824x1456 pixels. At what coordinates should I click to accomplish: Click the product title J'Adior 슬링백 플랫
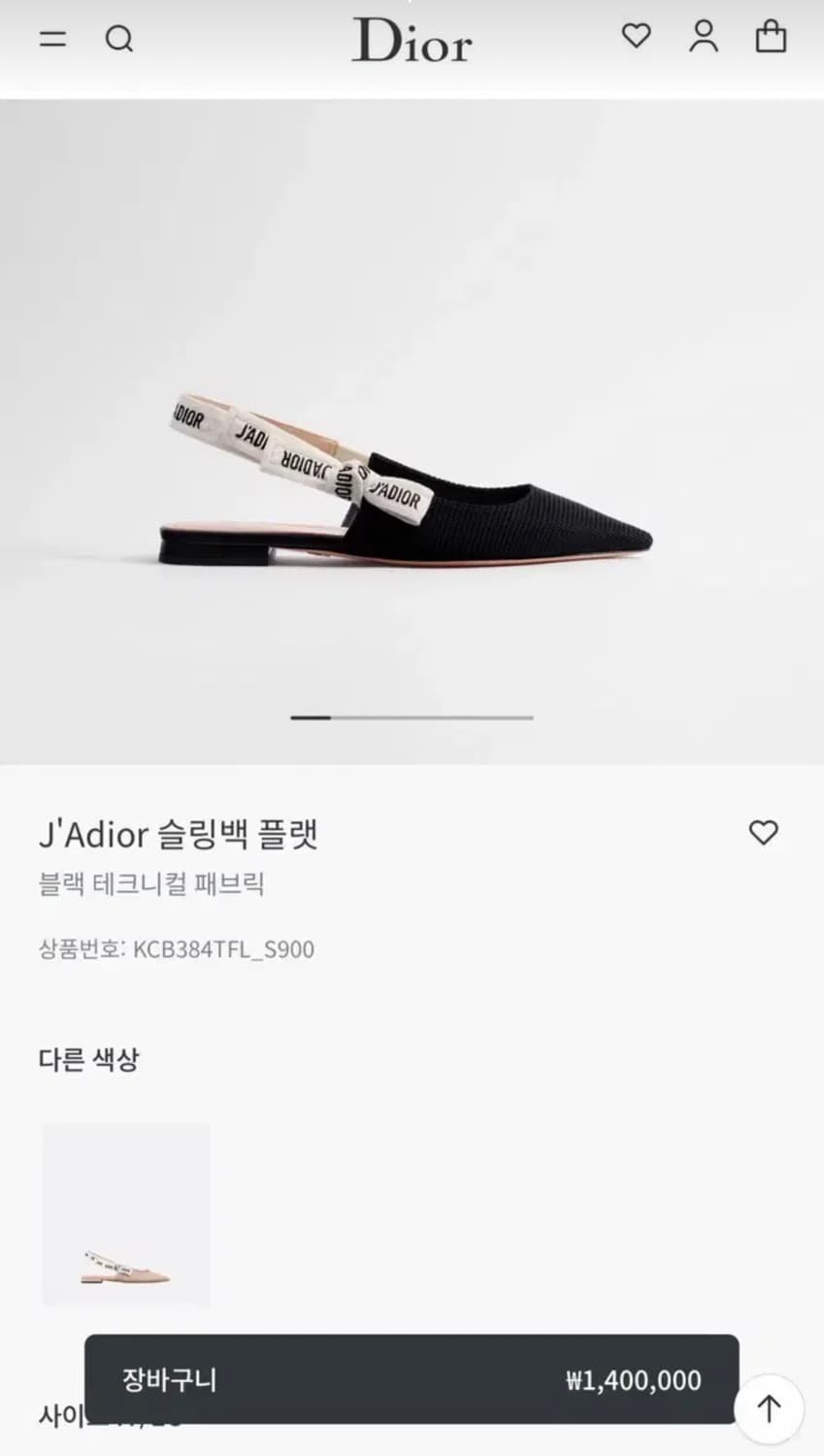pyautogui.click(x=181, y=833)
